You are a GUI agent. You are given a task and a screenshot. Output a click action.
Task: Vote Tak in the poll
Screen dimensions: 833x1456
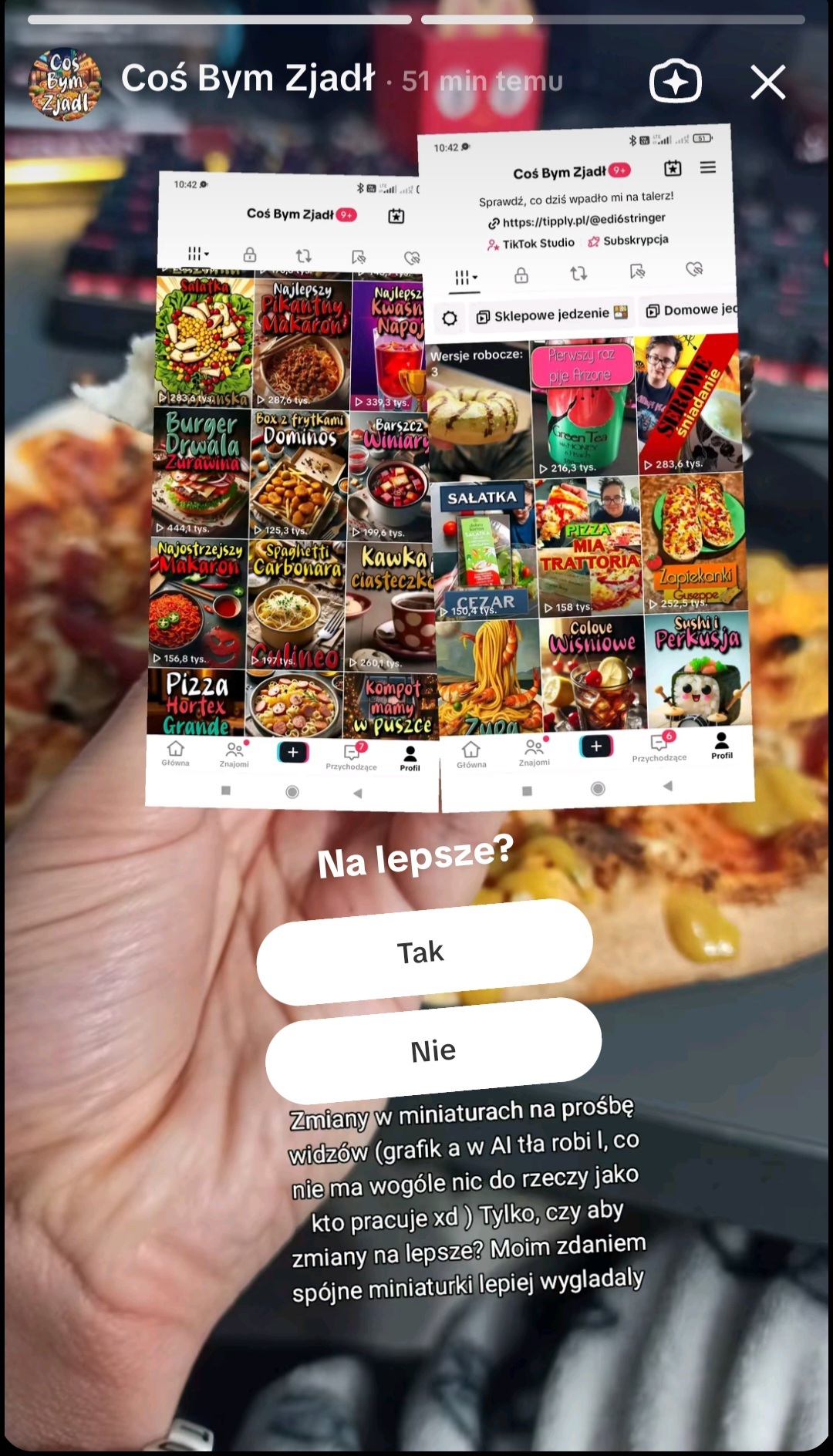[x=423, y=952]
